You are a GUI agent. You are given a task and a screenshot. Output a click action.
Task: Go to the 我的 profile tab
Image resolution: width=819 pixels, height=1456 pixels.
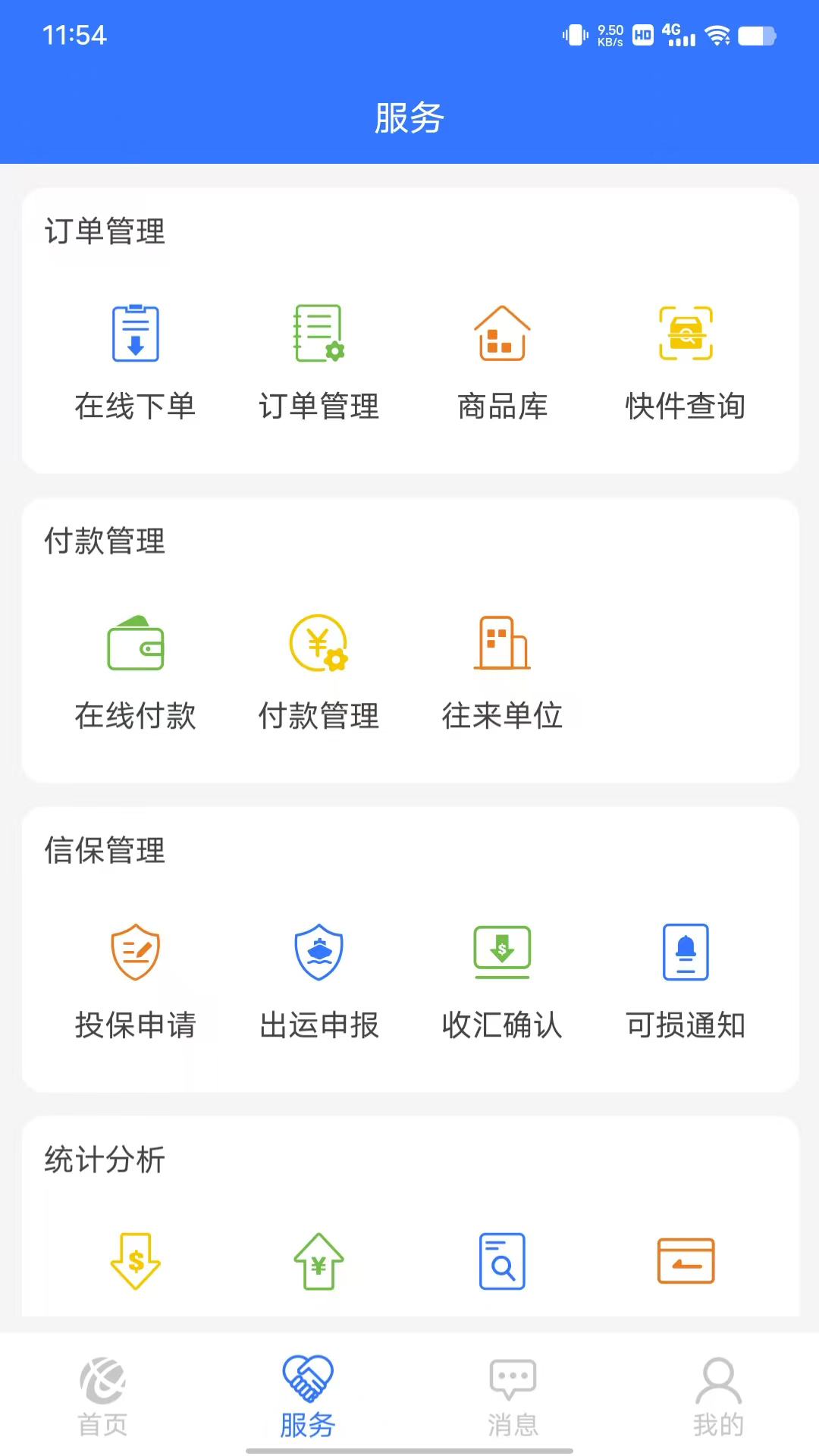717,1398
